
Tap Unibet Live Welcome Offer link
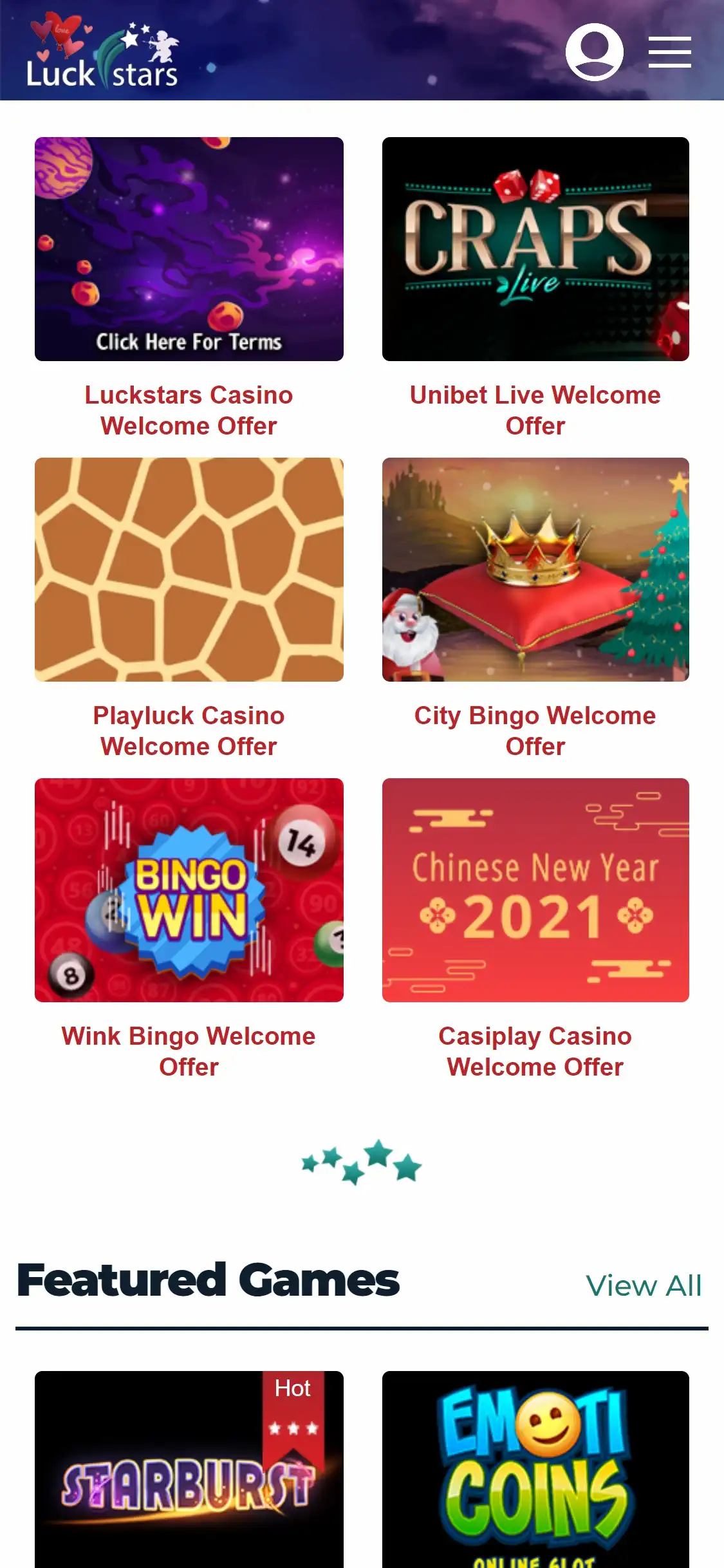[535, 410]
